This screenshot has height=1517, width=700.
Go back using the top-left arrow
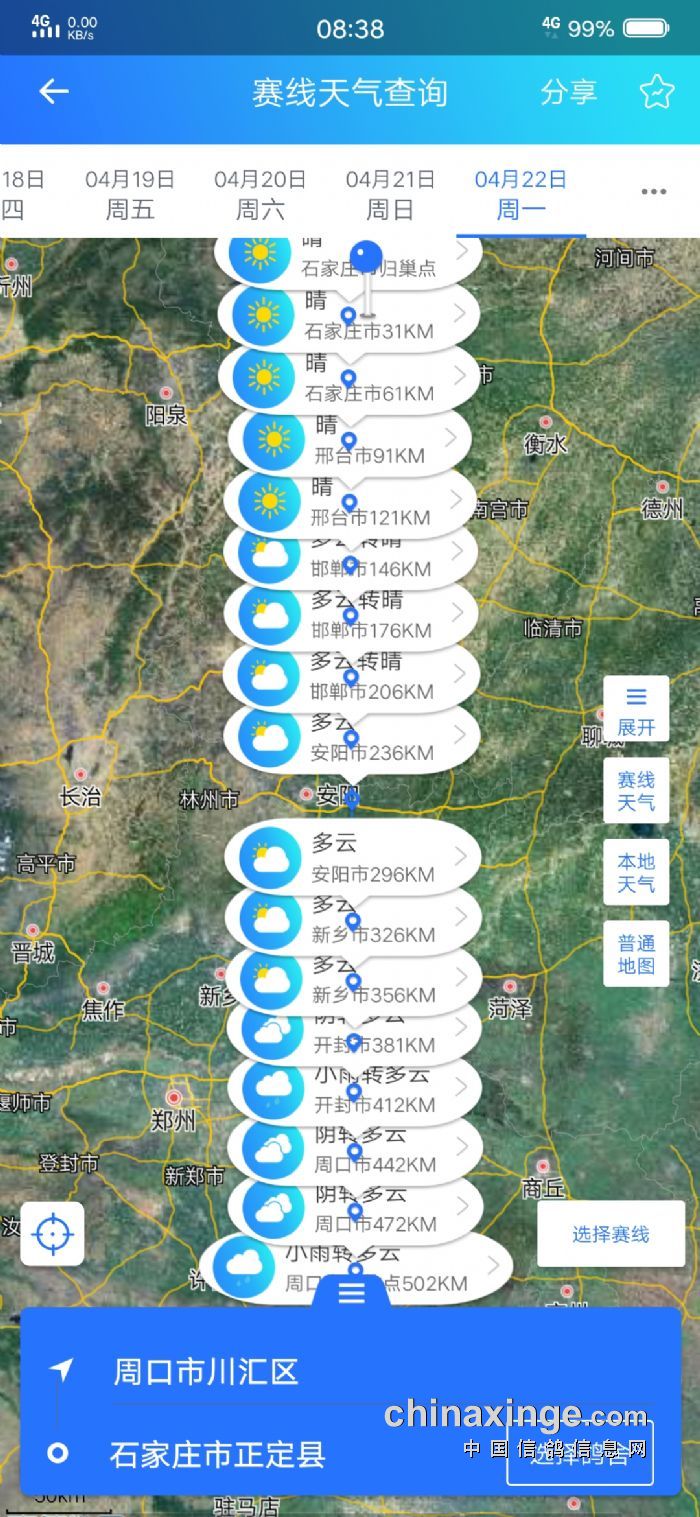click(x=54, y=92)
